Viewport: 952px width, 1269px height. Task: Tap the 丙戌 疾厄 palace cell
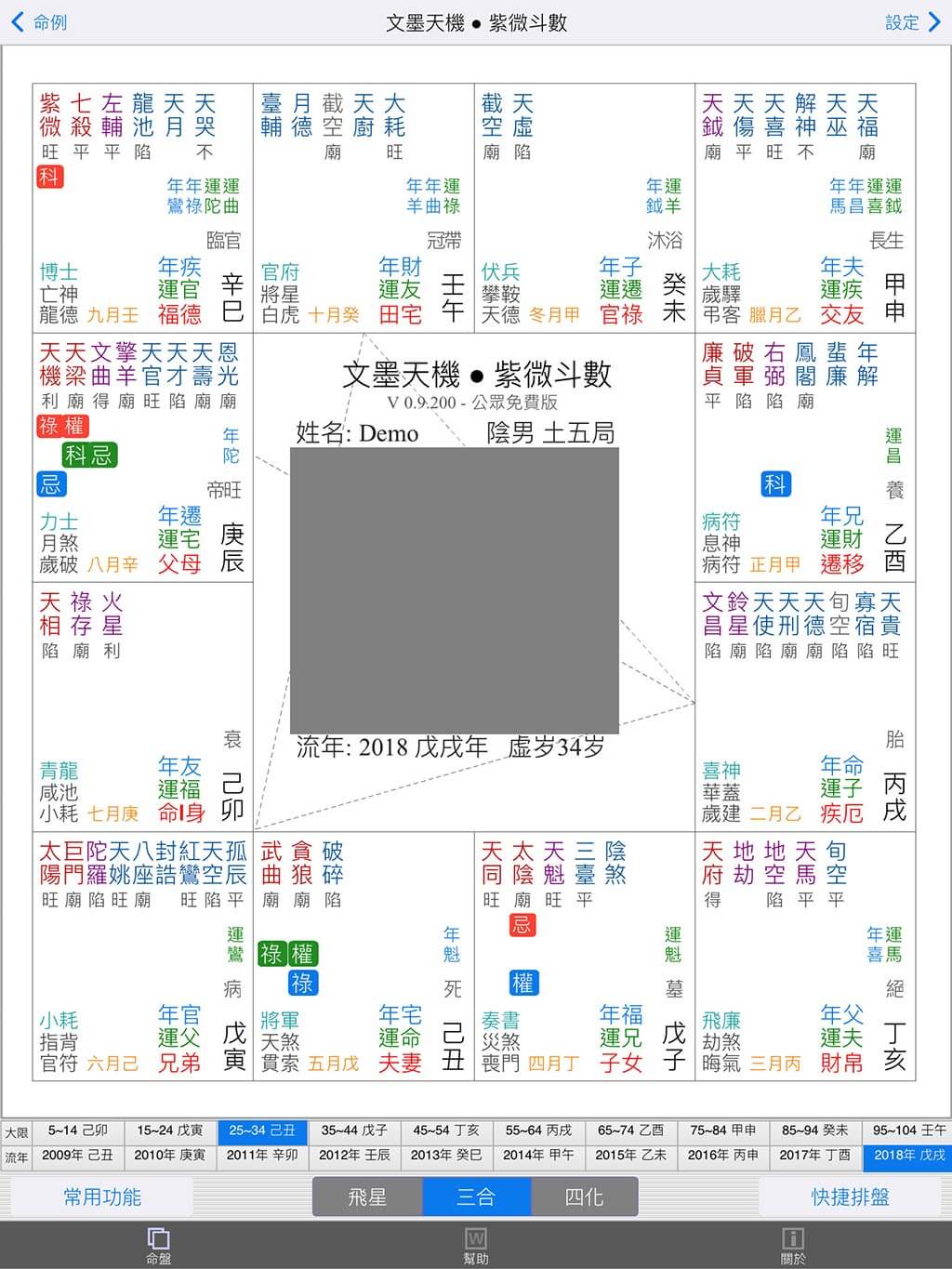point(805,707)
